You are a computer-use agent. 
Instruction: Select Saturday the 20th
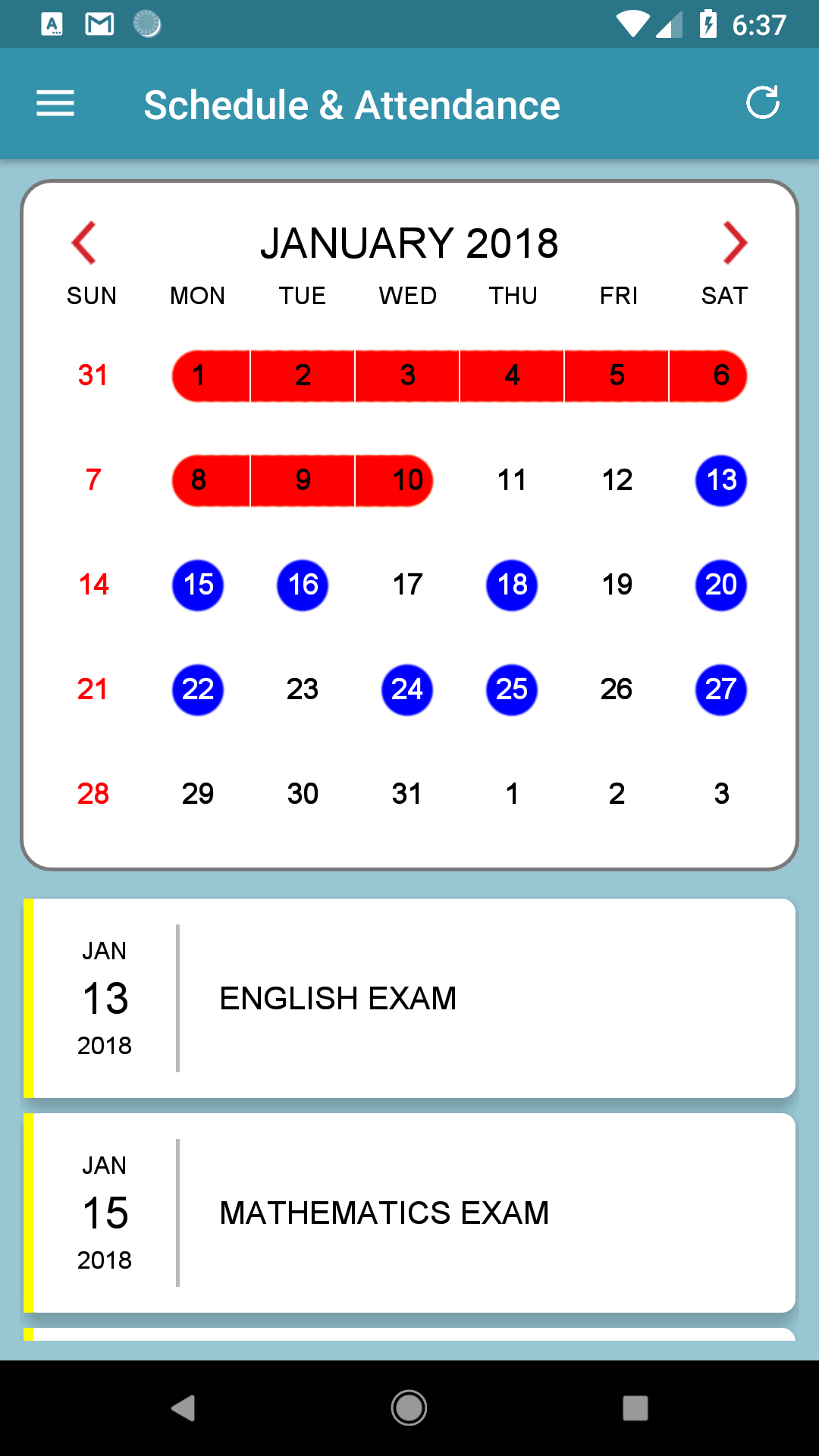click(721, 585)
